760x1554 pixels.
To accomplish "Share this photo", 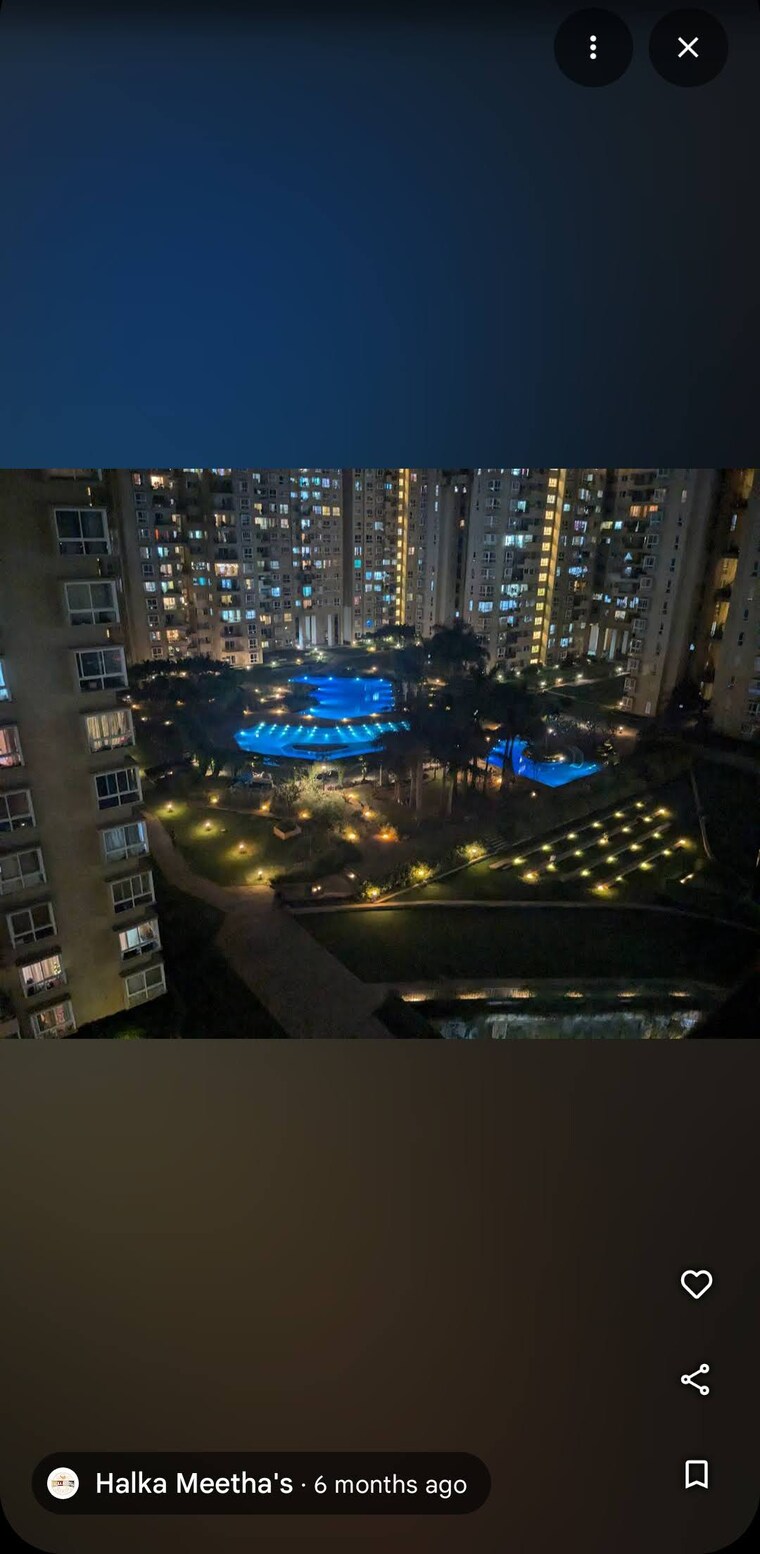I will click(696, 1379).
